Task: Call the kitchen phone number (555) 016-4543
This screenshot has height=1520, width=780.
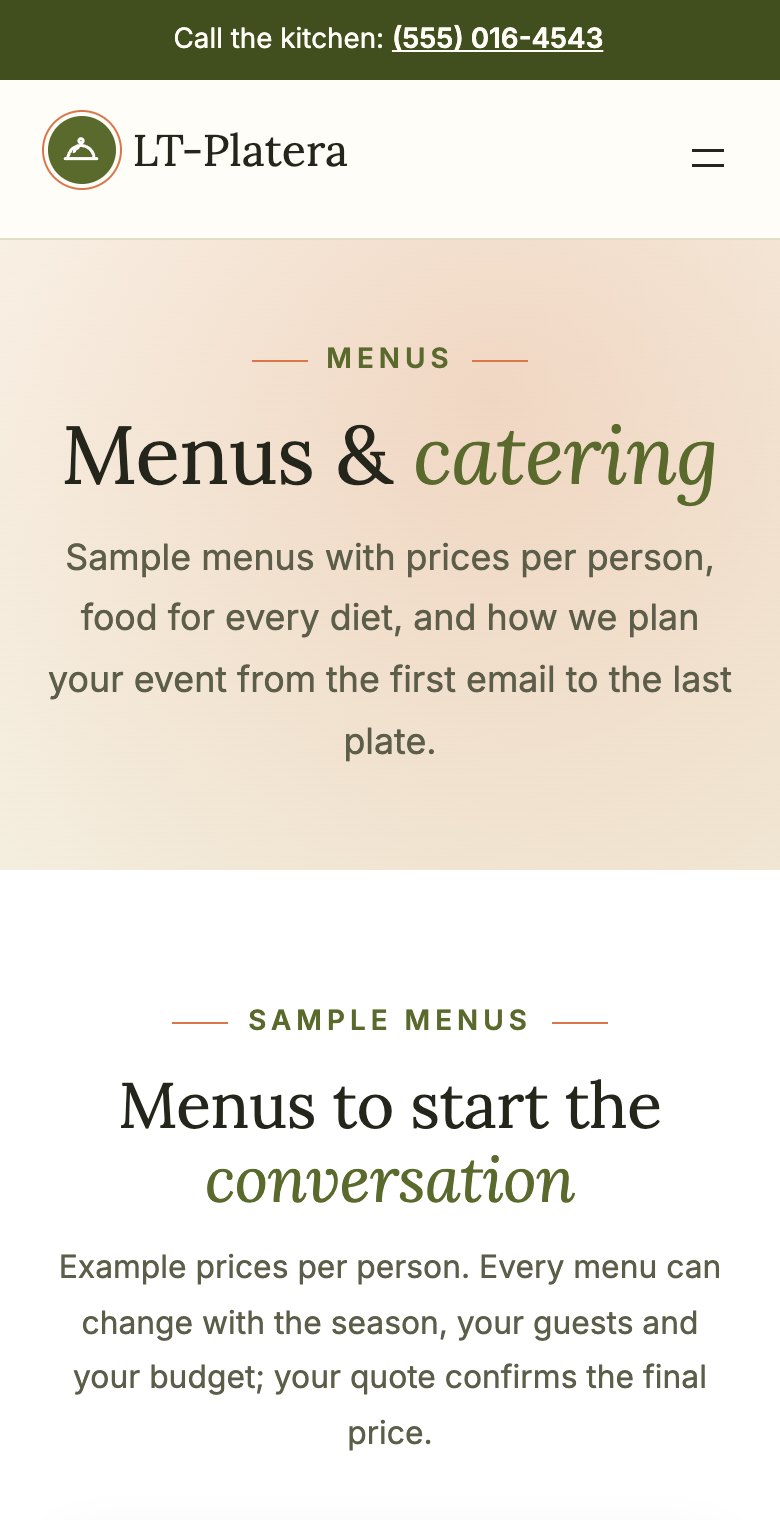Action: click(x=497, y=39)
